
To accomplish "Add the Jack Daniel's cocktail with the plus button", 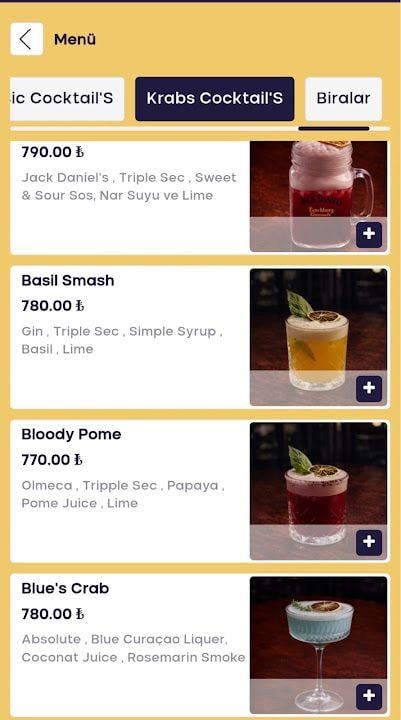I will point(369,235).
